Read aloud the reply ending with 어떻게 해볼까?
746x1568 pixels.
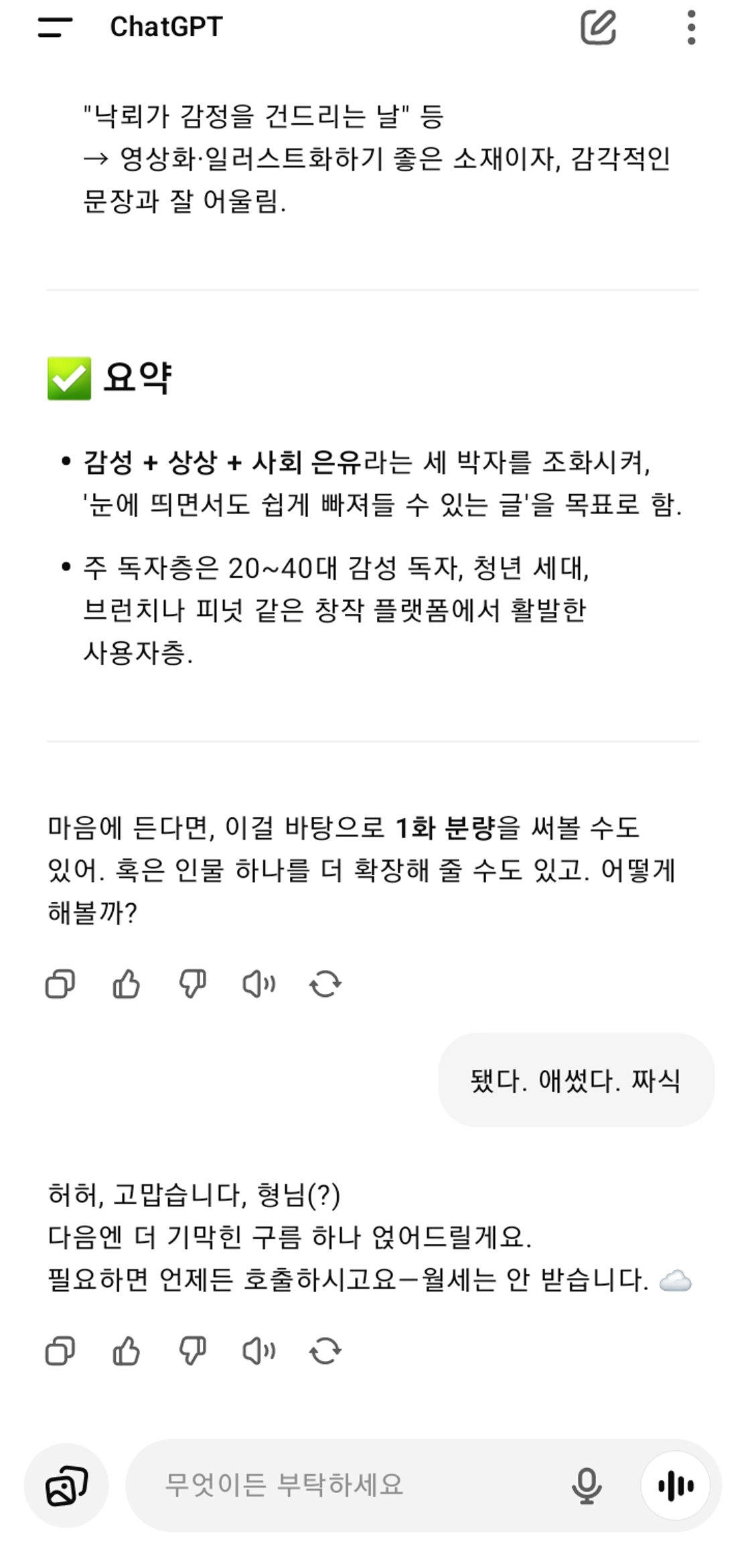[x=258, y=984]
